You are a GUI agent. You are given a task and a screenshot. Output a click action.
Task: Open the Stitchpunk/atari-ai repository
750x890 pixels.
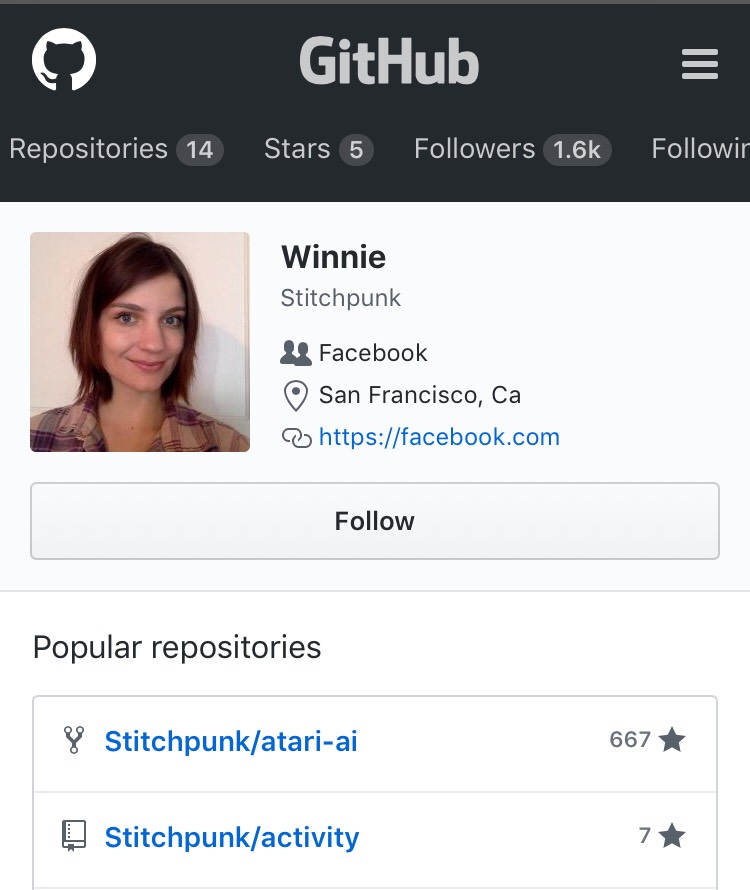231,741
